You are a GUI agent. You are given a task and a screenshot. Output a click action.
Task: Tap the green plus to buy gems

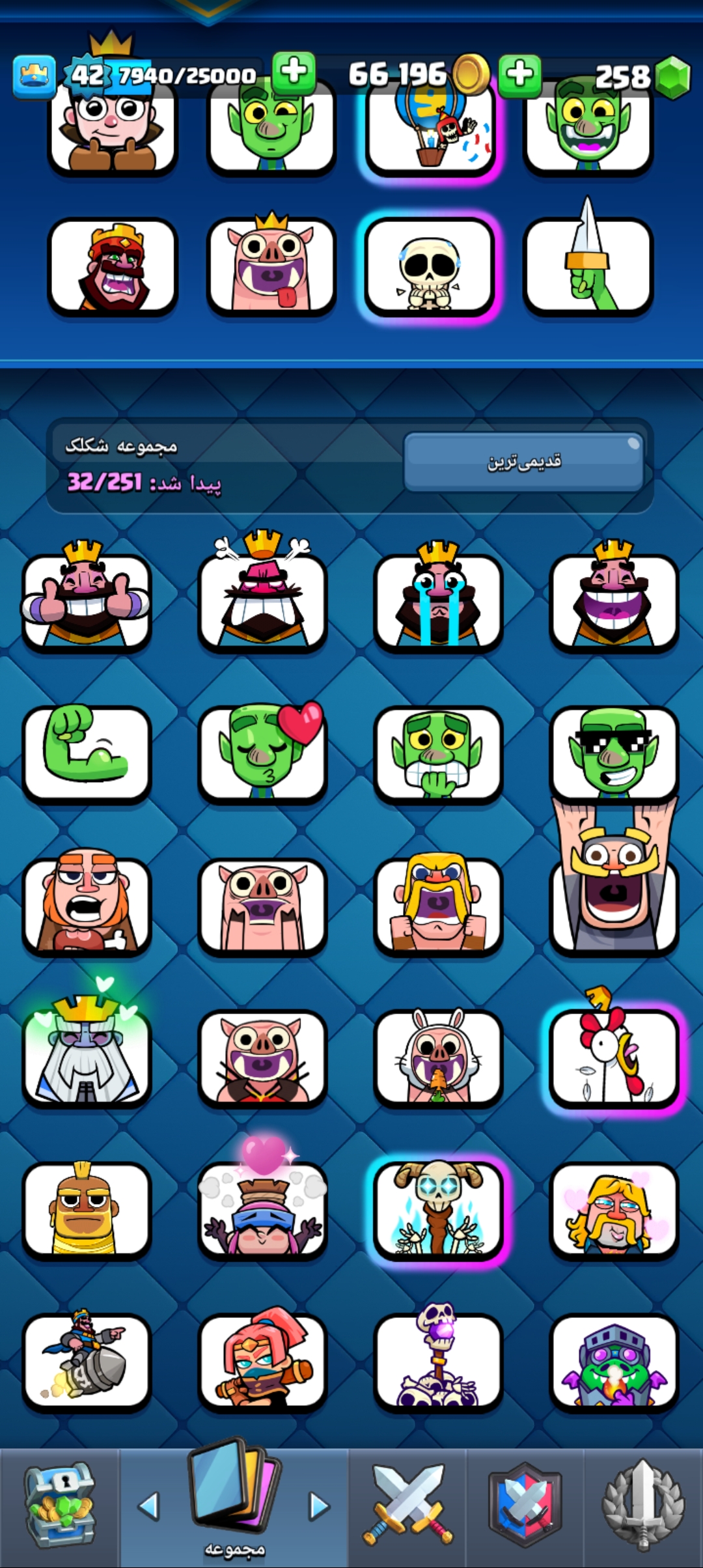tap(519, 76)
